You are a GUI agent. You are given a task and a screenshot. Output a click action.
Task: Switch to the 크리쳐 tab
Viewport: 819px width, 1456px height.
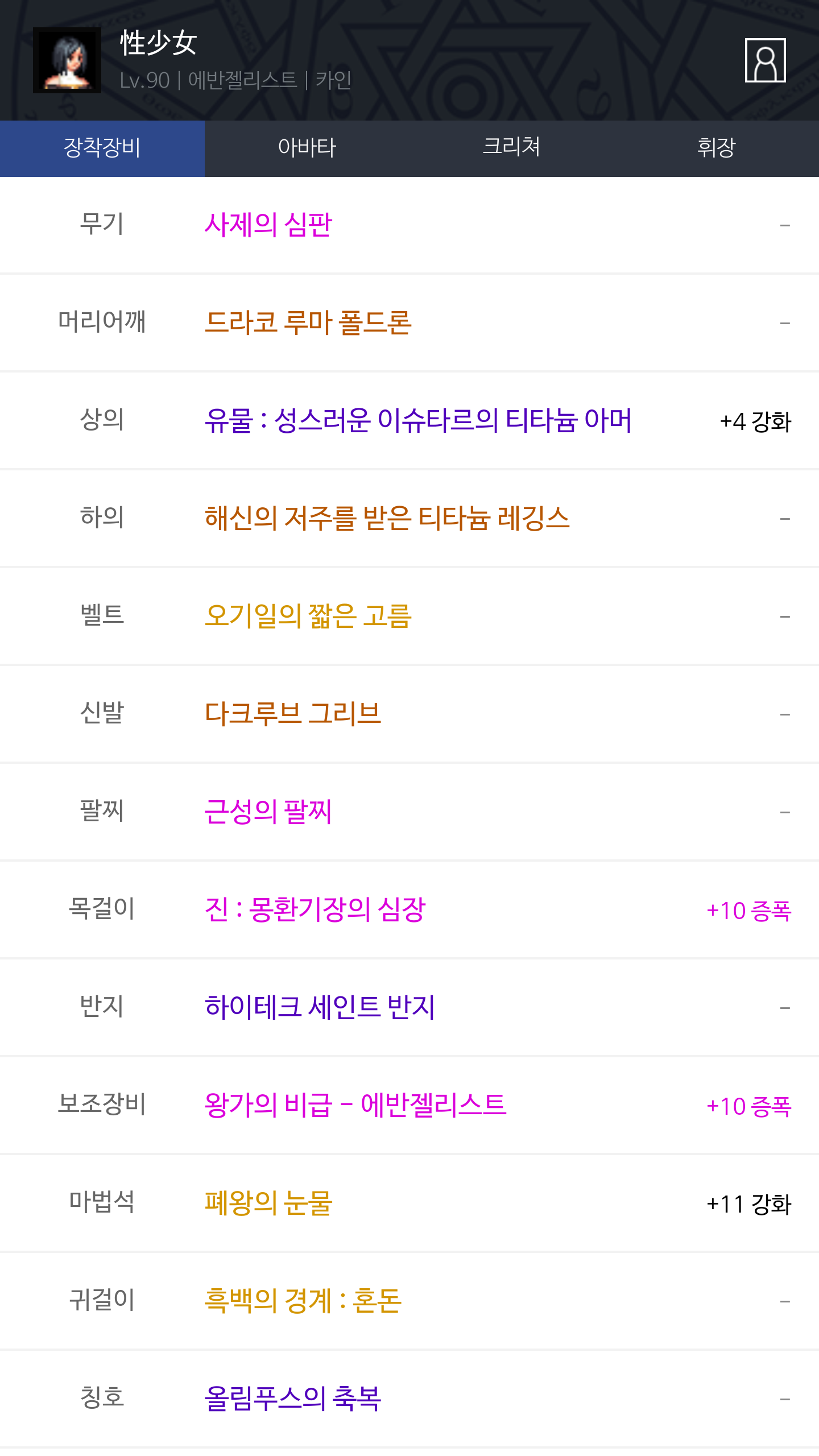coord(512,148)
